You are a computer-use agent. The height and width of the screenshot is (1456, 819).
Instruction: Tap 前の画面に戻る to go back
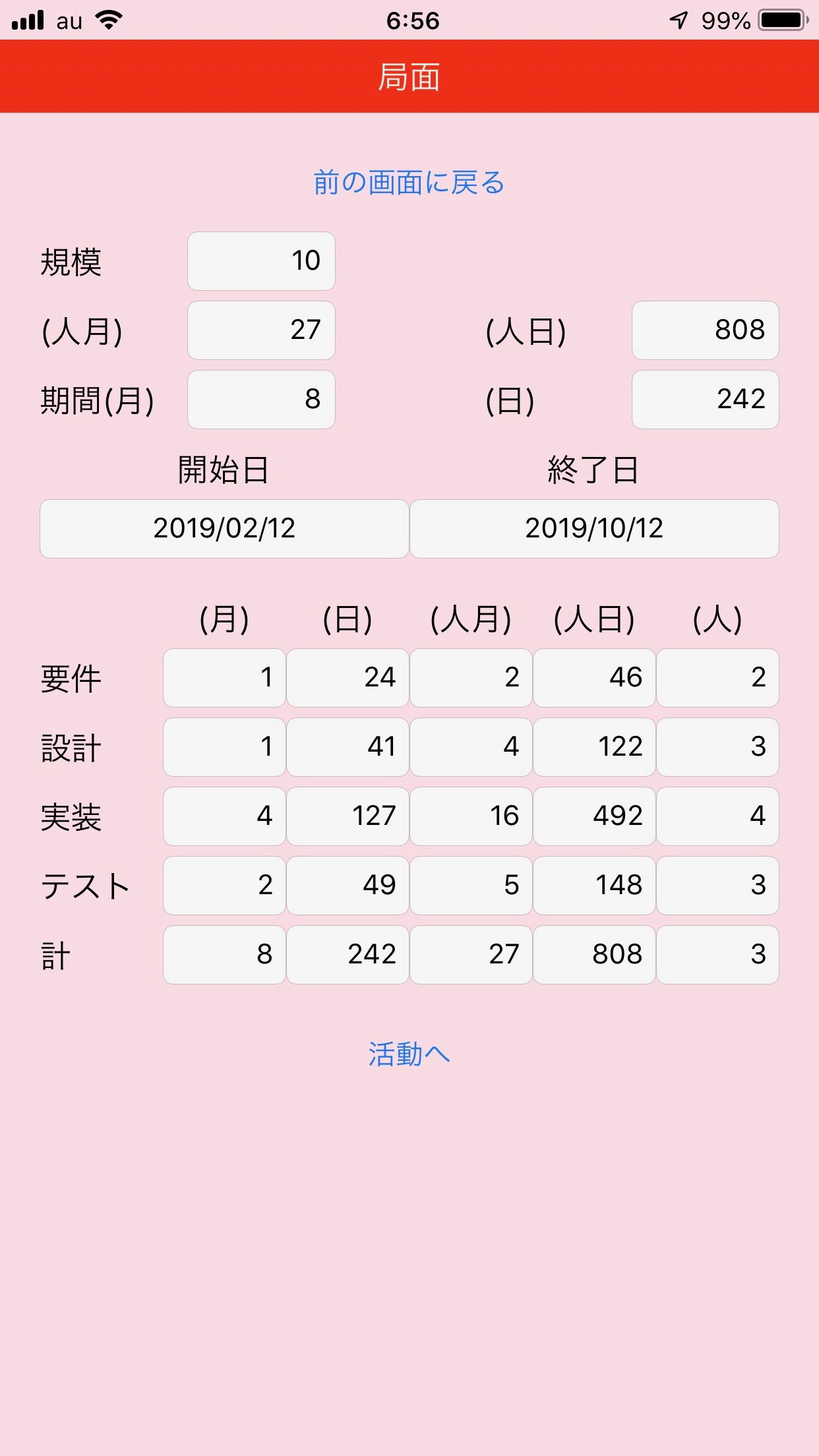409,183
